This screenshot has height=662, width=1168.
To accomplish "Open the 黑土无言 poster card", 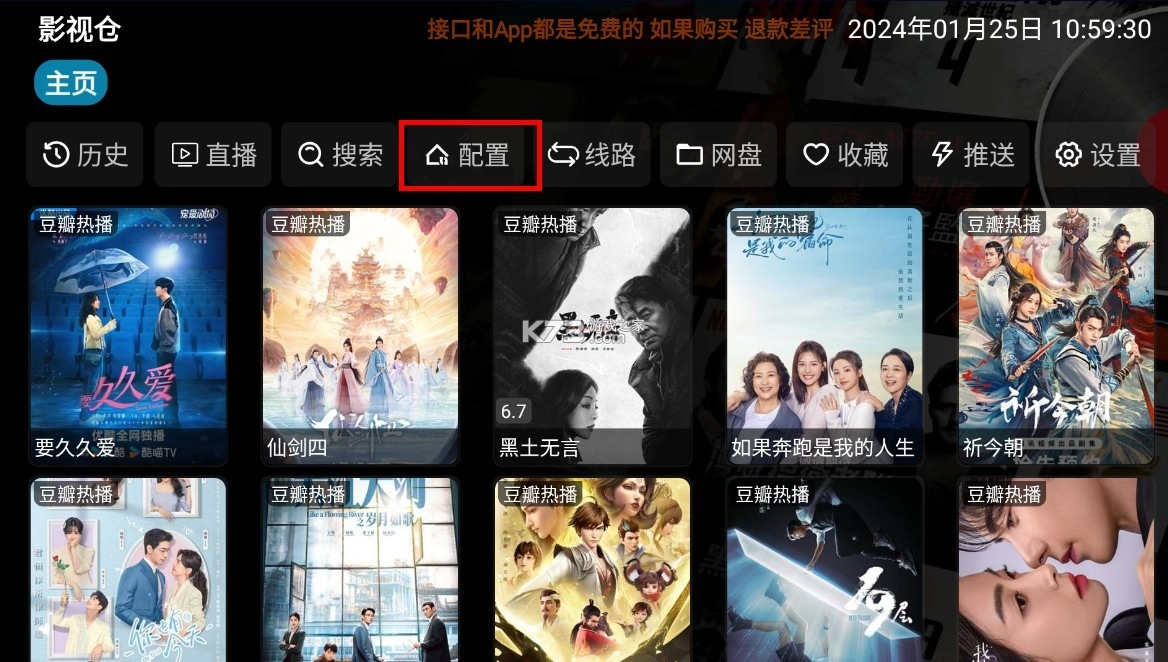I will [x=592, y=335].
